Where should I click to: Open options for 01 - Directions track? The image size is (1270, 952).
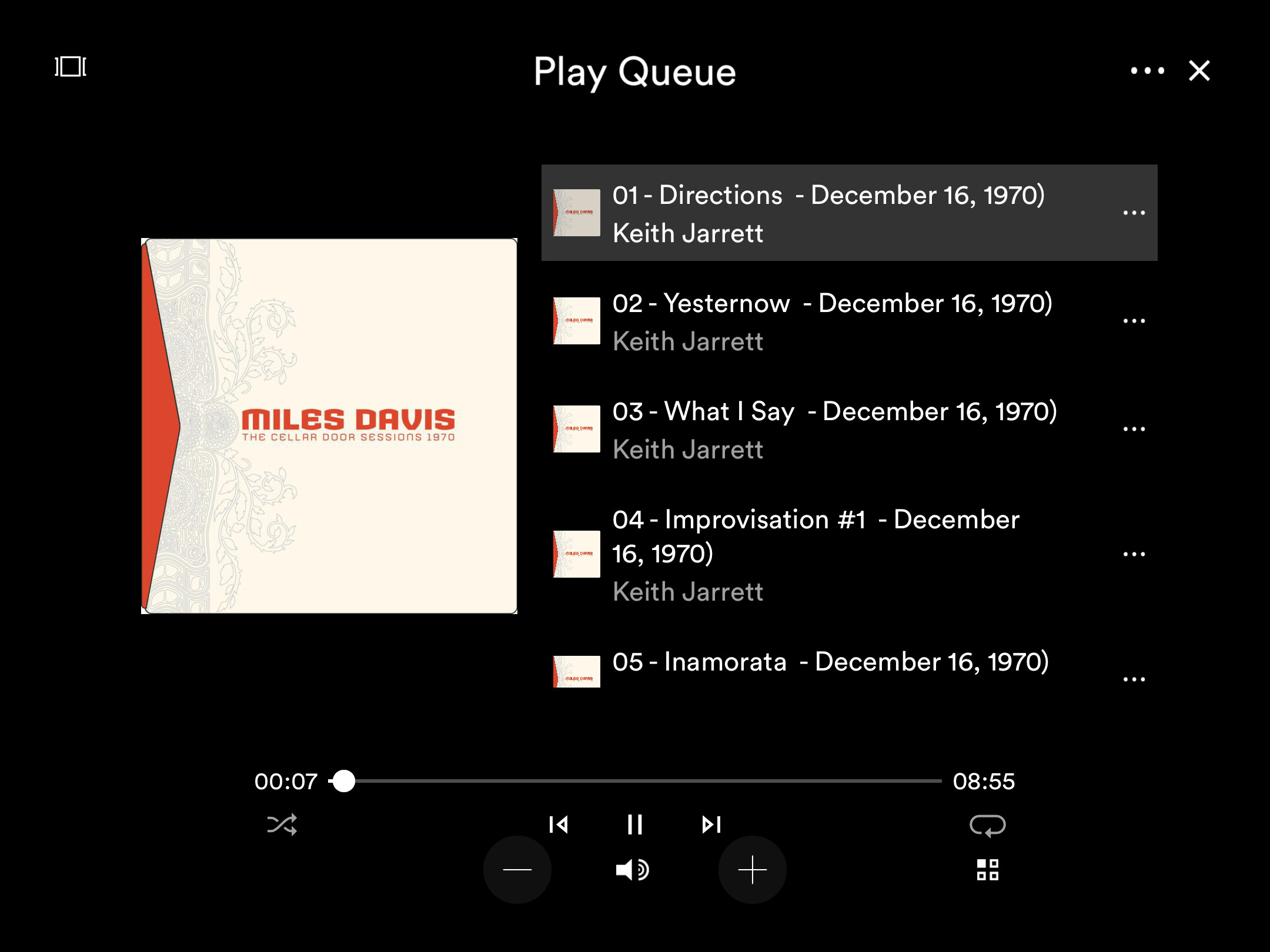pyautogui.click(x=1134, y=213)
